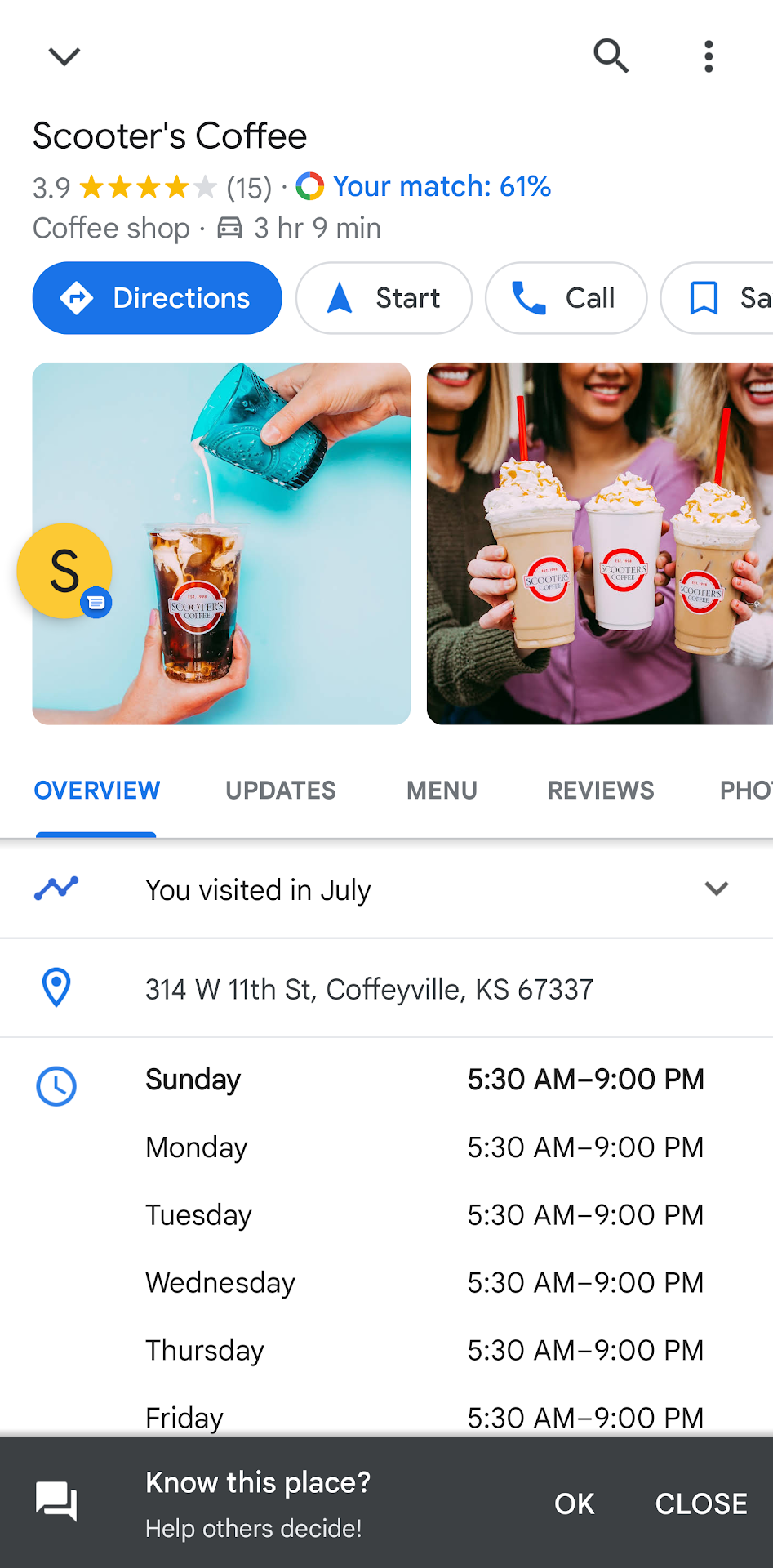Go to the Photos tab
Viewport: 773px width, 1568px height.
tap(745, 791)
